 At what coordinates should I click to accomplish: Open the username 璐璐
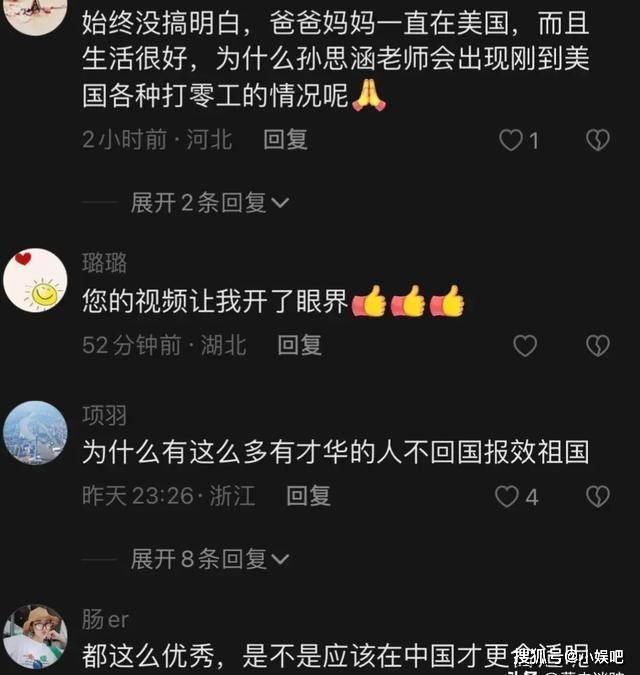click(x=104, y=263)
